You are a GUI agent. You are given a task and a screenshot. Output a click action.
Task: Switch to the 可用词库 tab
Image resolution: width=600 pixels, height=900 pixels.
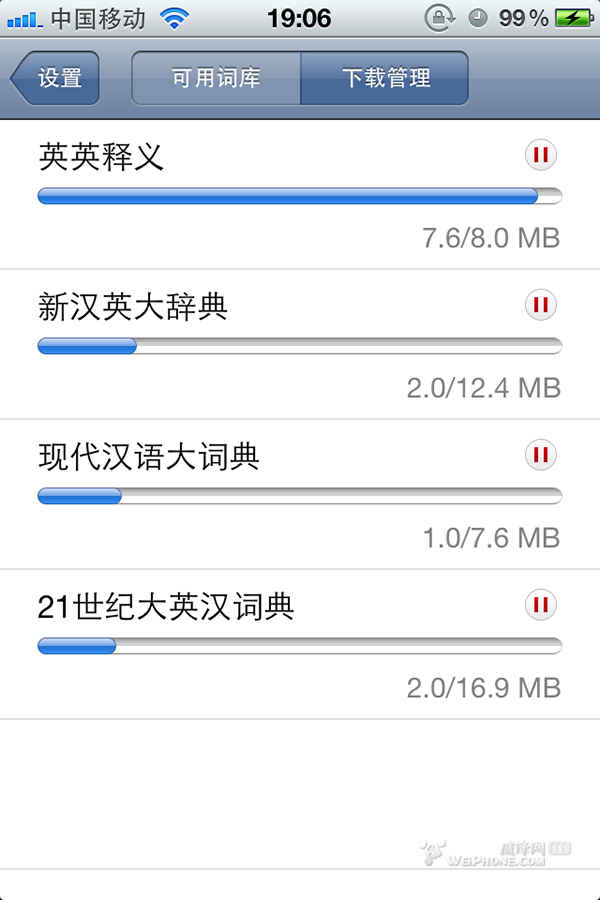tap(216, 78)
